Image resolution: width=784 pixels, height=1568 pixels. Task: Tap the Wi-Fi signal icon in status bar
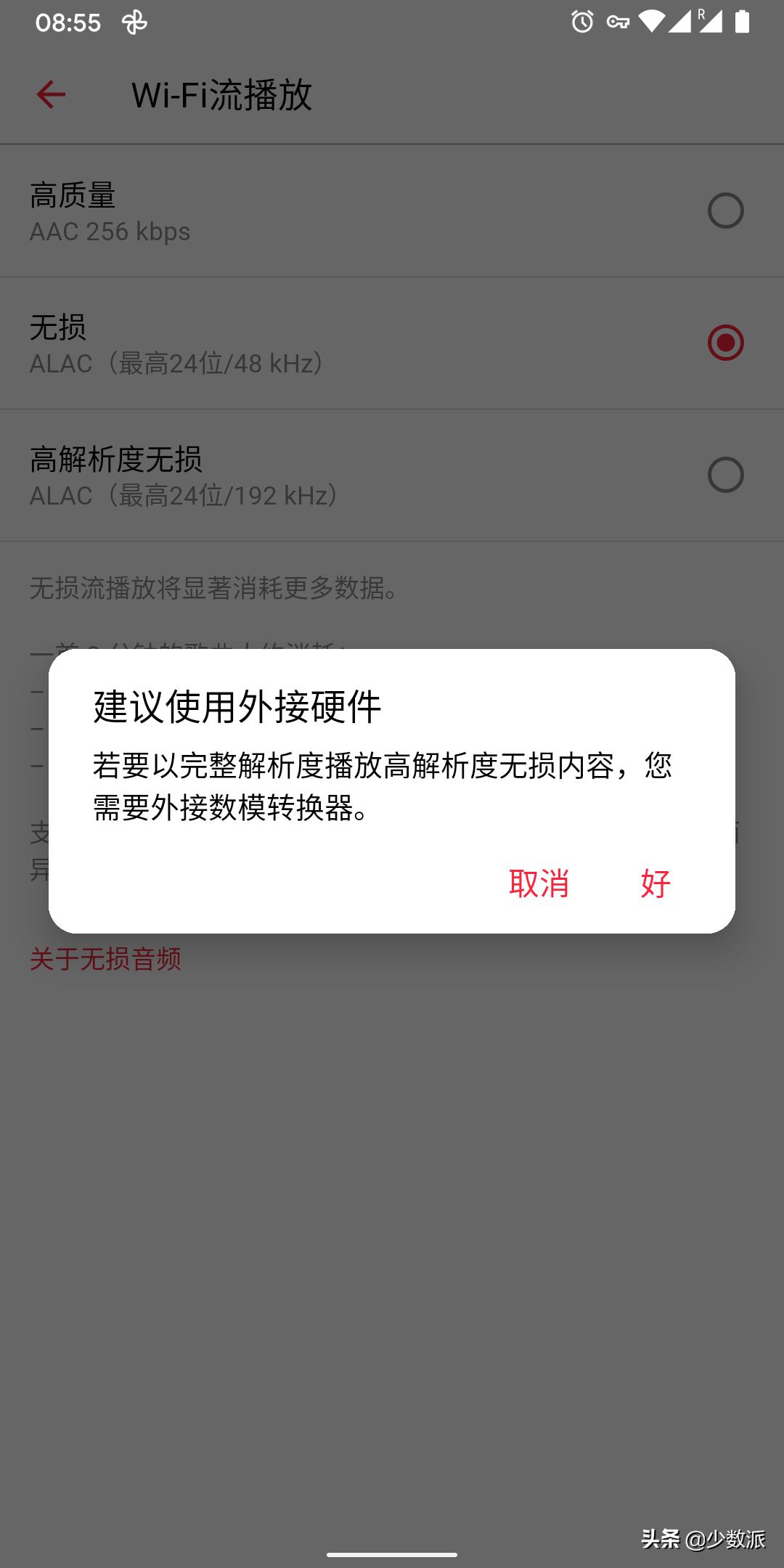click(x=653, y=22)
